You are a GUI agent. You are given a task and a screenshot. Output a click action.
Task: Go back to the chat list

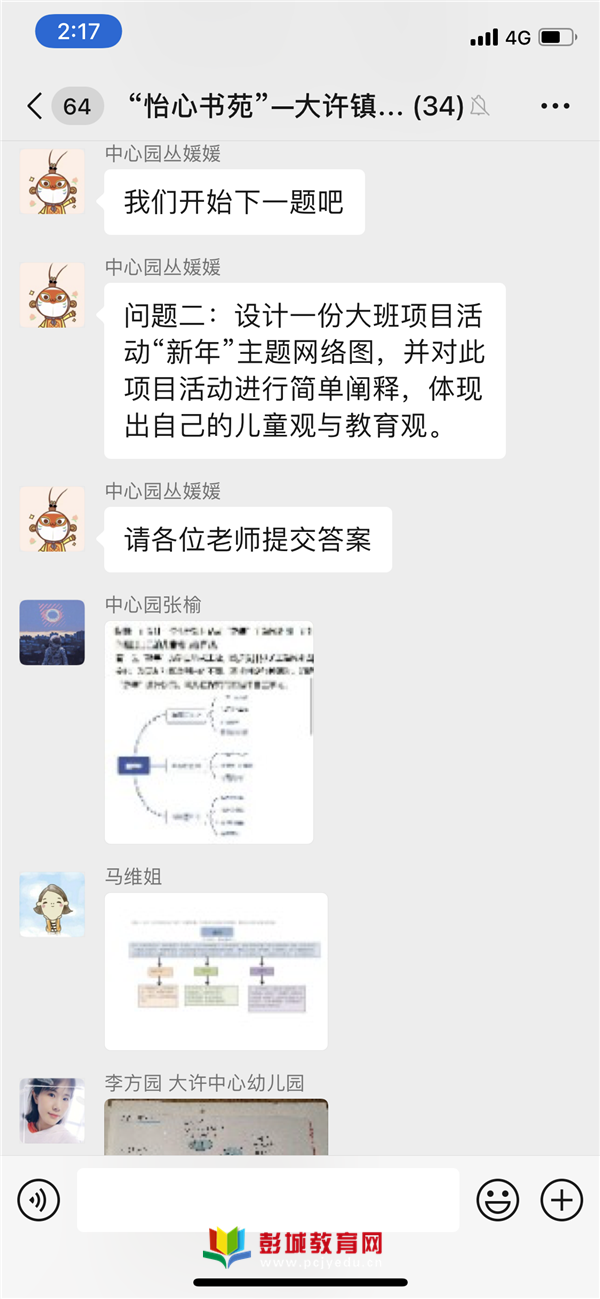pyautogui.click(x=36, y=106)
